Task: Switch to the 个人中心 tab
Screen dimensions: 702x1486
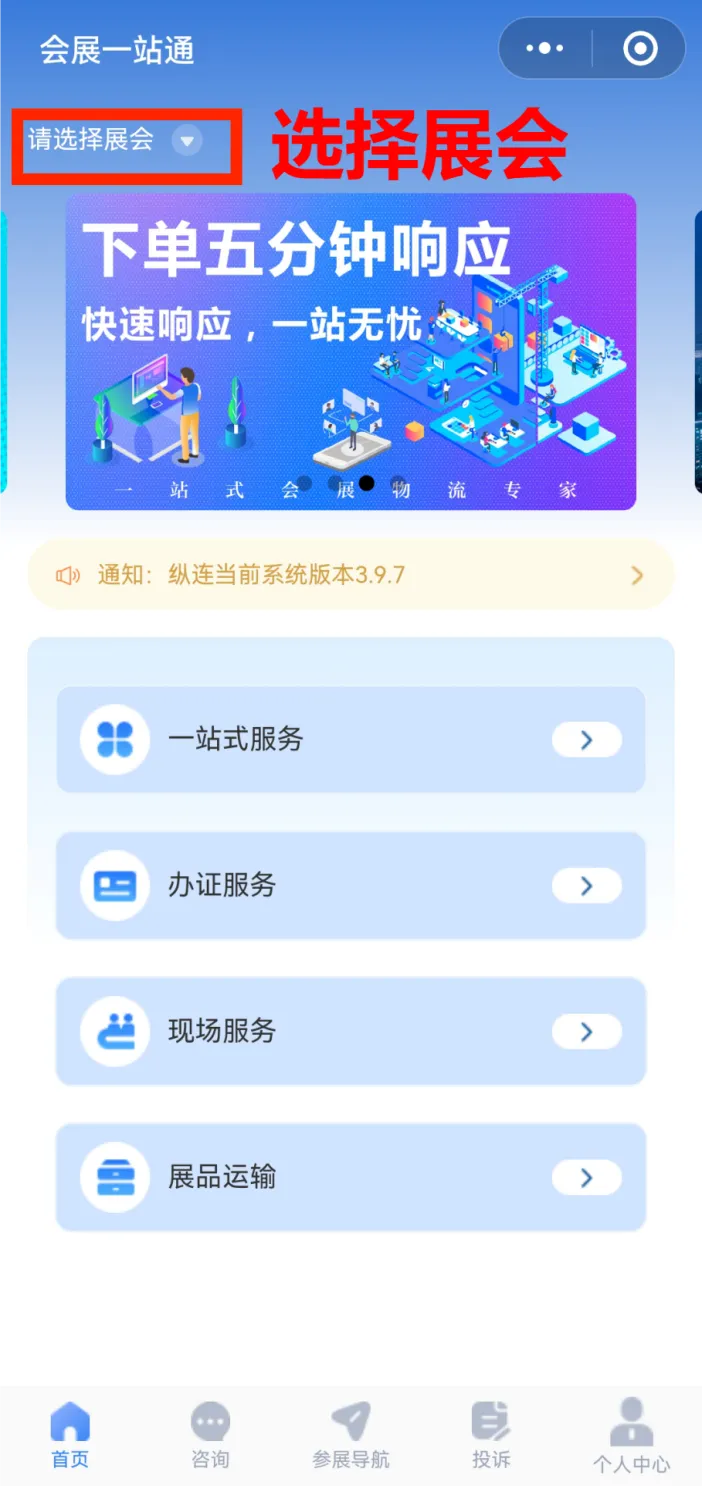Action: (631, 1437)
